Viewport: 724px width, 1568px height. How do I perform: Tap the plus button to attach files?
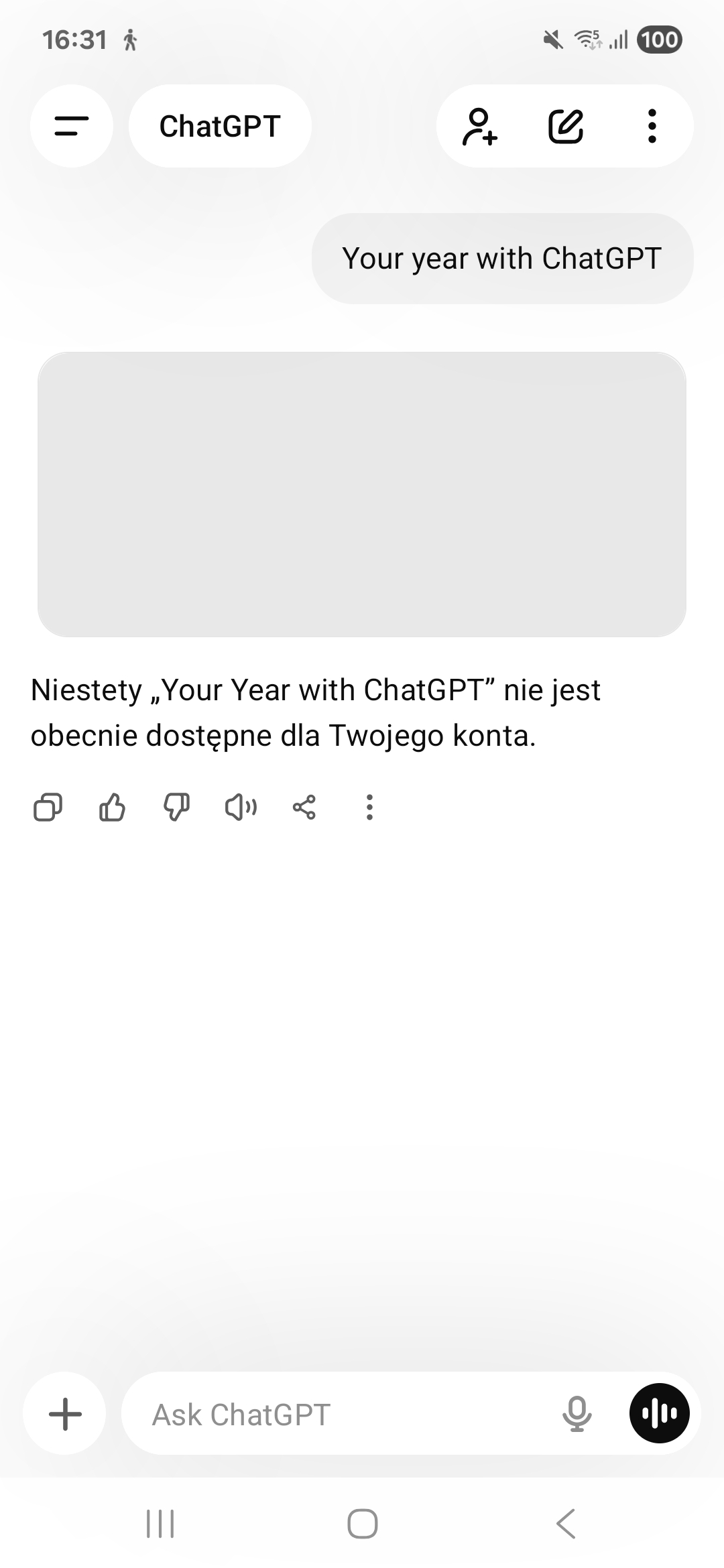coord(64,1414)
